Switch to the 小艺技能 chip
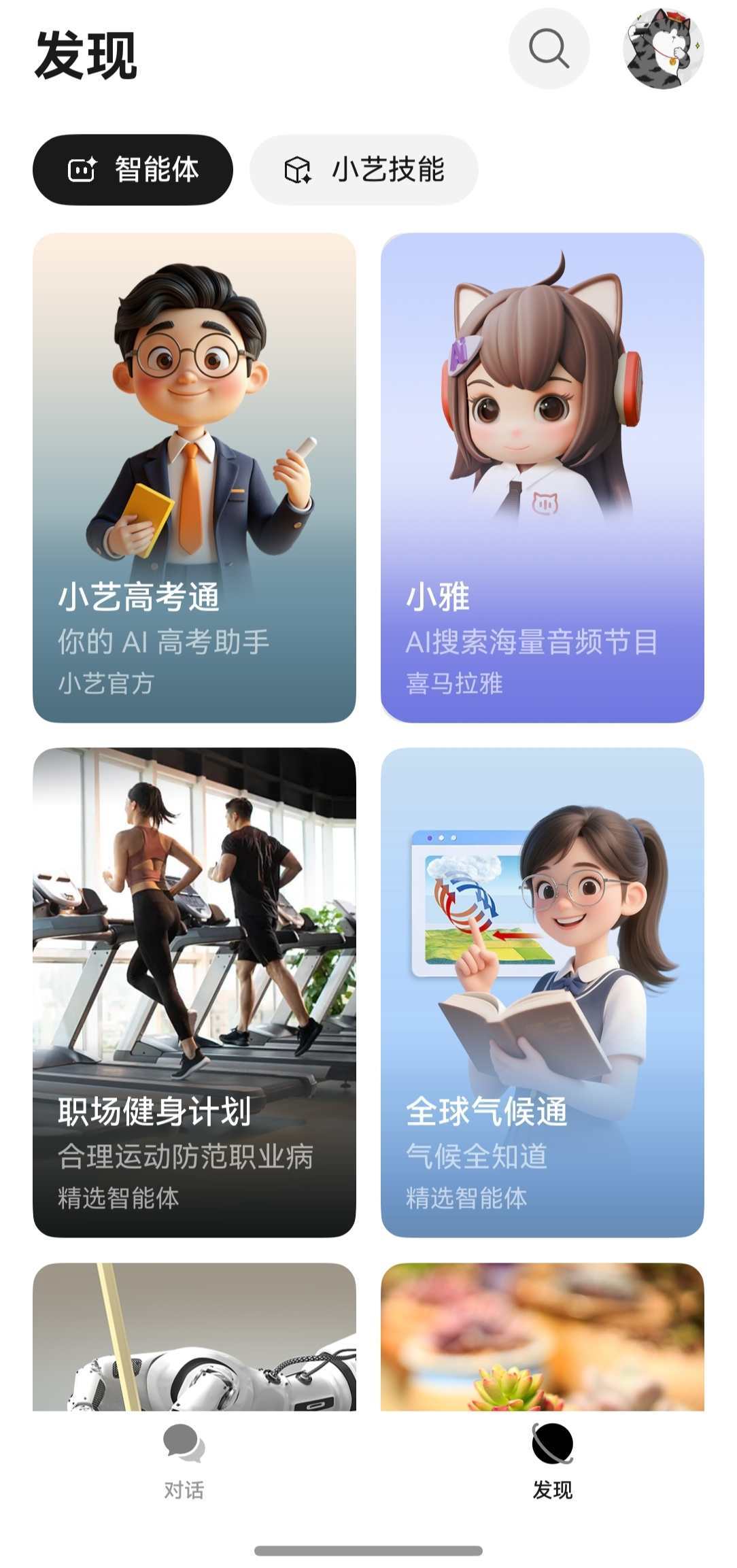737x1568 pixels. [364, 169]
